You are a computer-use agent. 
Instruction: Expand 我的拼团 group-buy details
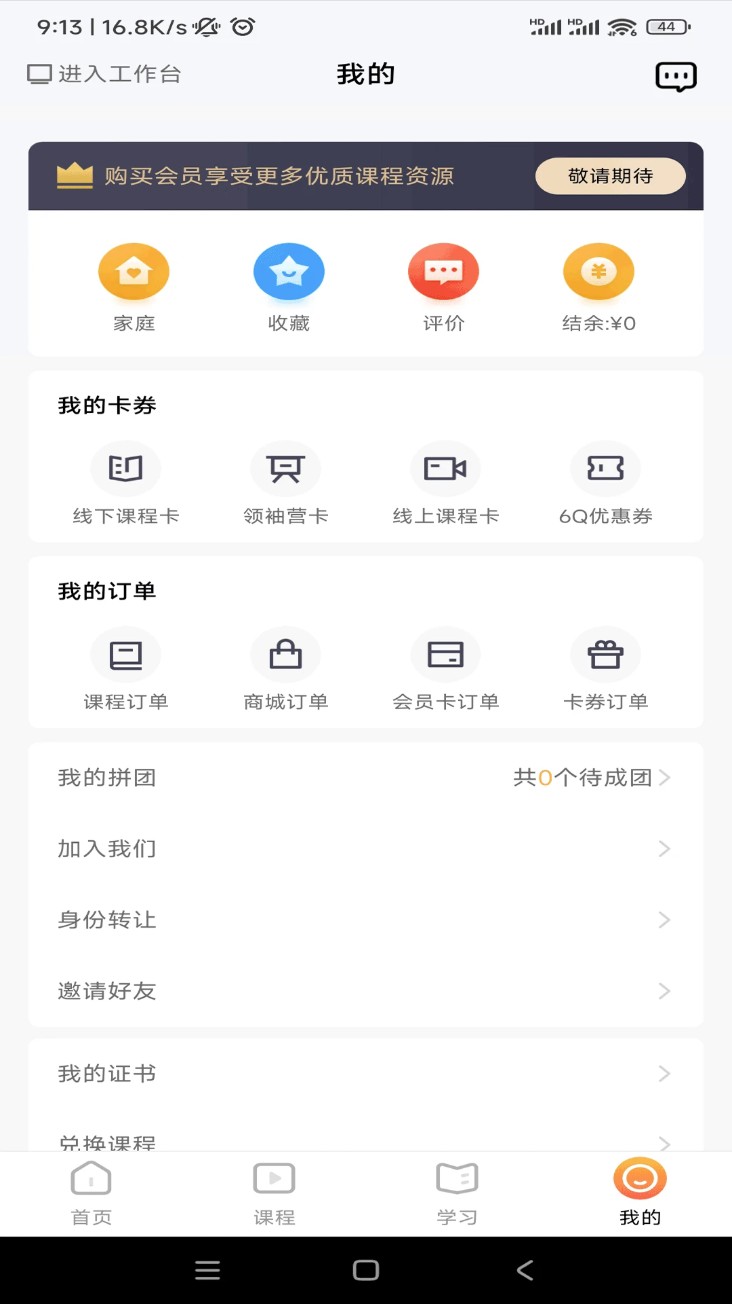click(664, 777)
